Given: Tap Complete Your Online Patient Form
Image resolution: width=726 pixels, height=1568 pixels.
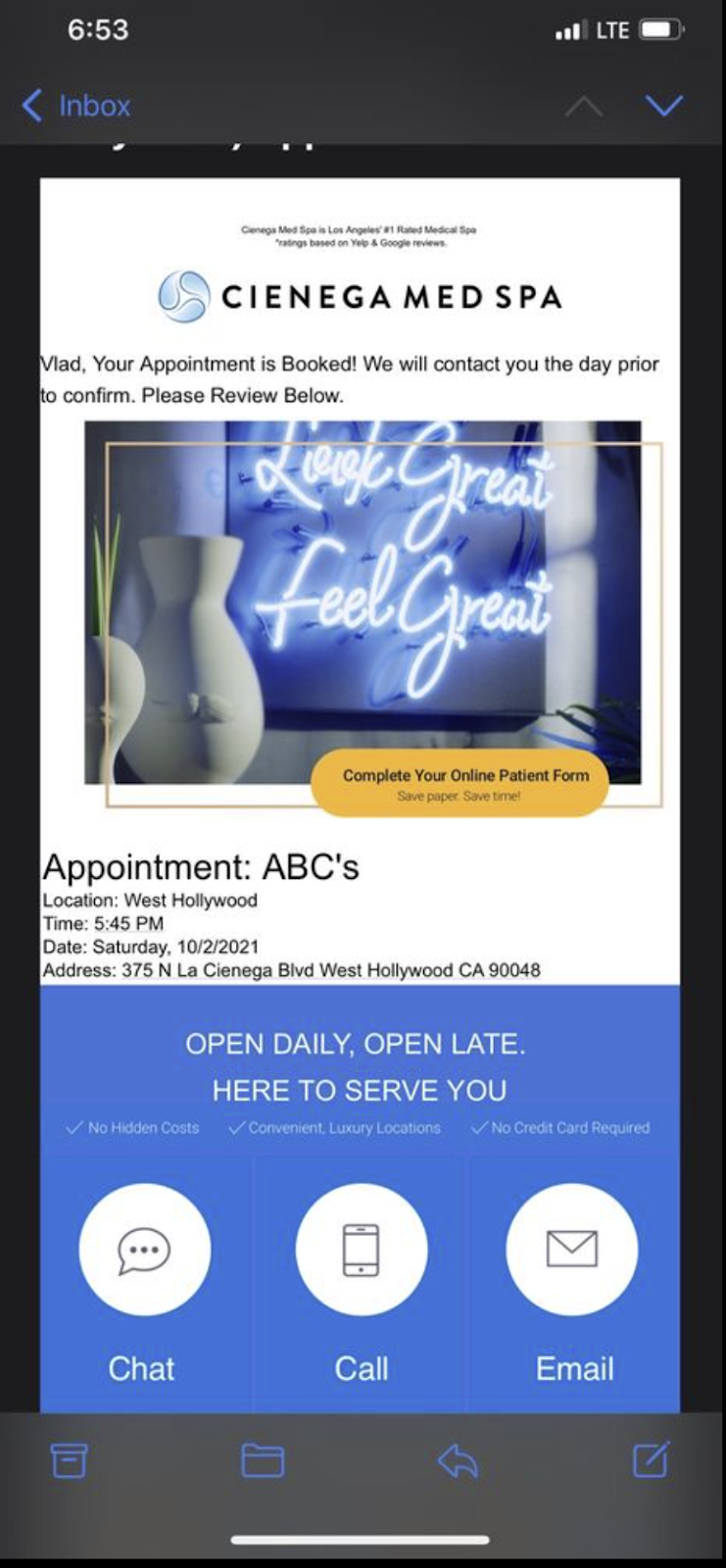Looking at the screenshot, I should (x=460, y=783).
